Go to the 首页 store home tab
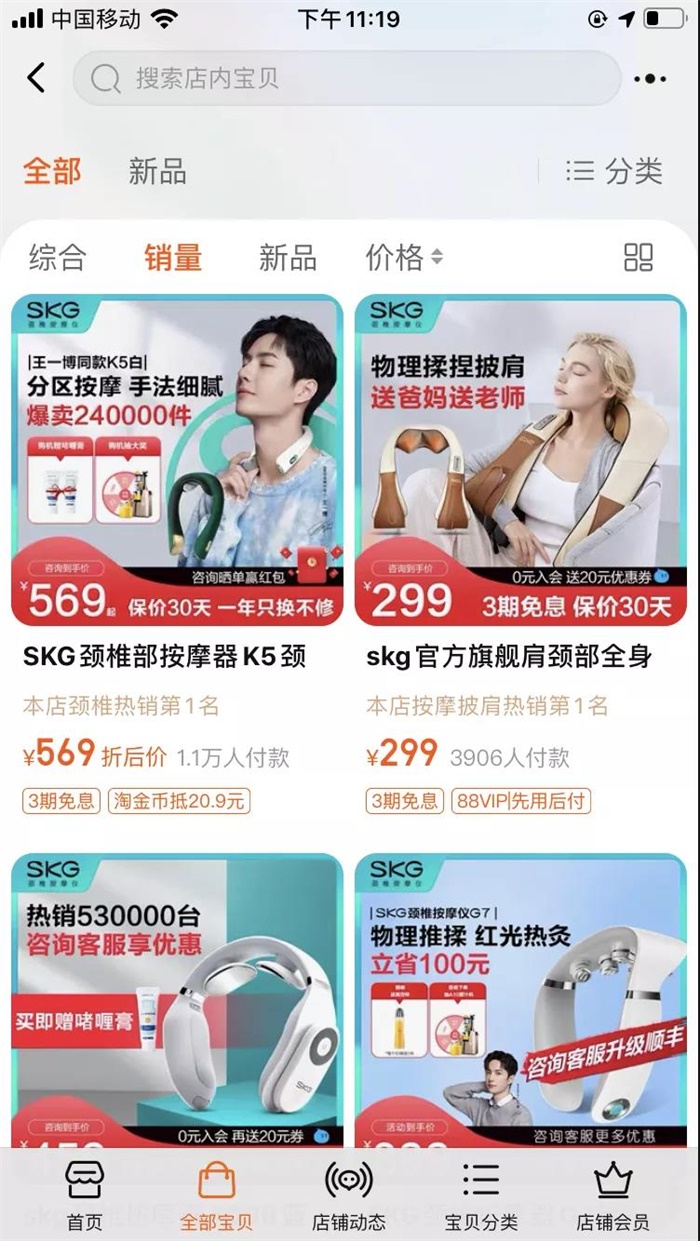 click(85, 1195)
